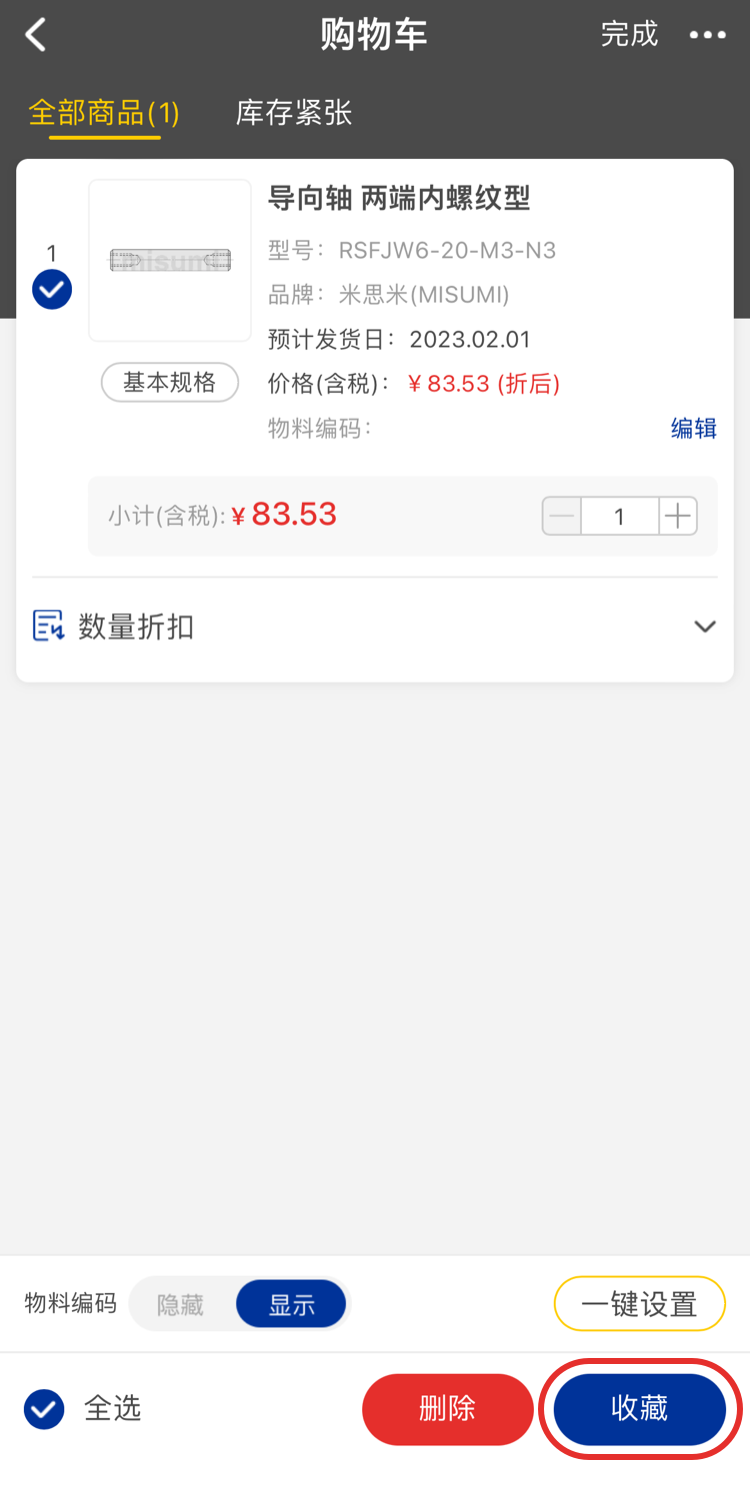Image resolution: width=750 pixels, height=1485 pixels.
Task: Expand the 数量折扣 section
Action: coord(704,627)
